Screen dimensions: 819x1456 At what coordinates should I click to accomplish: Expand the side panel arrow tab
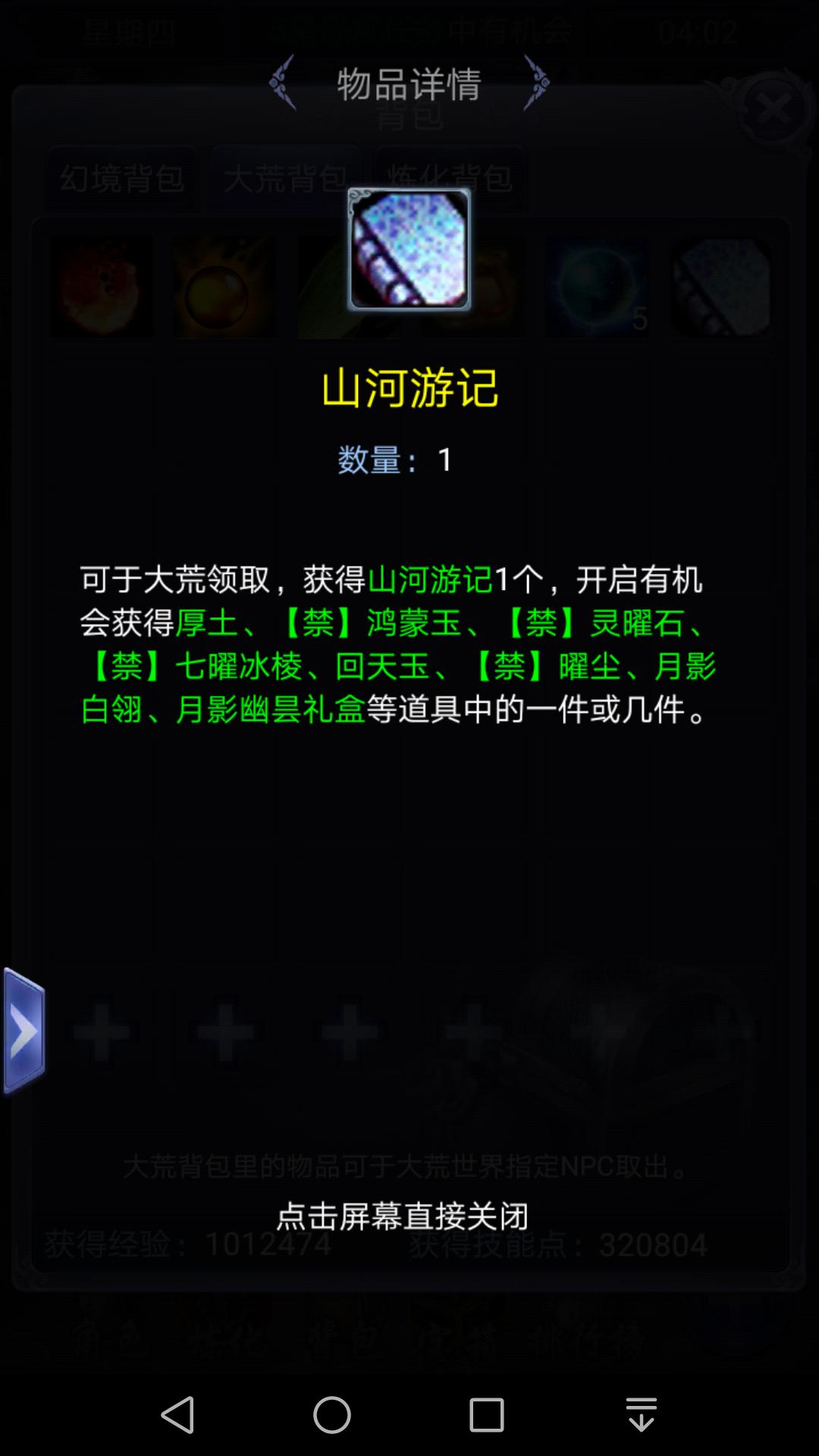pos(24,1030)
